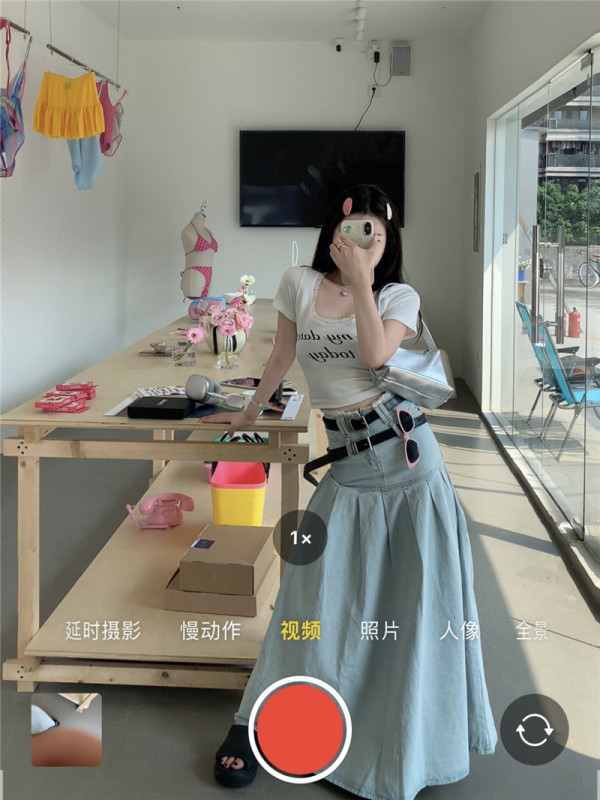This screenshot has width=600, height=800.
Task: Open the last captured photo thumbnail
Action: (66, 730)
